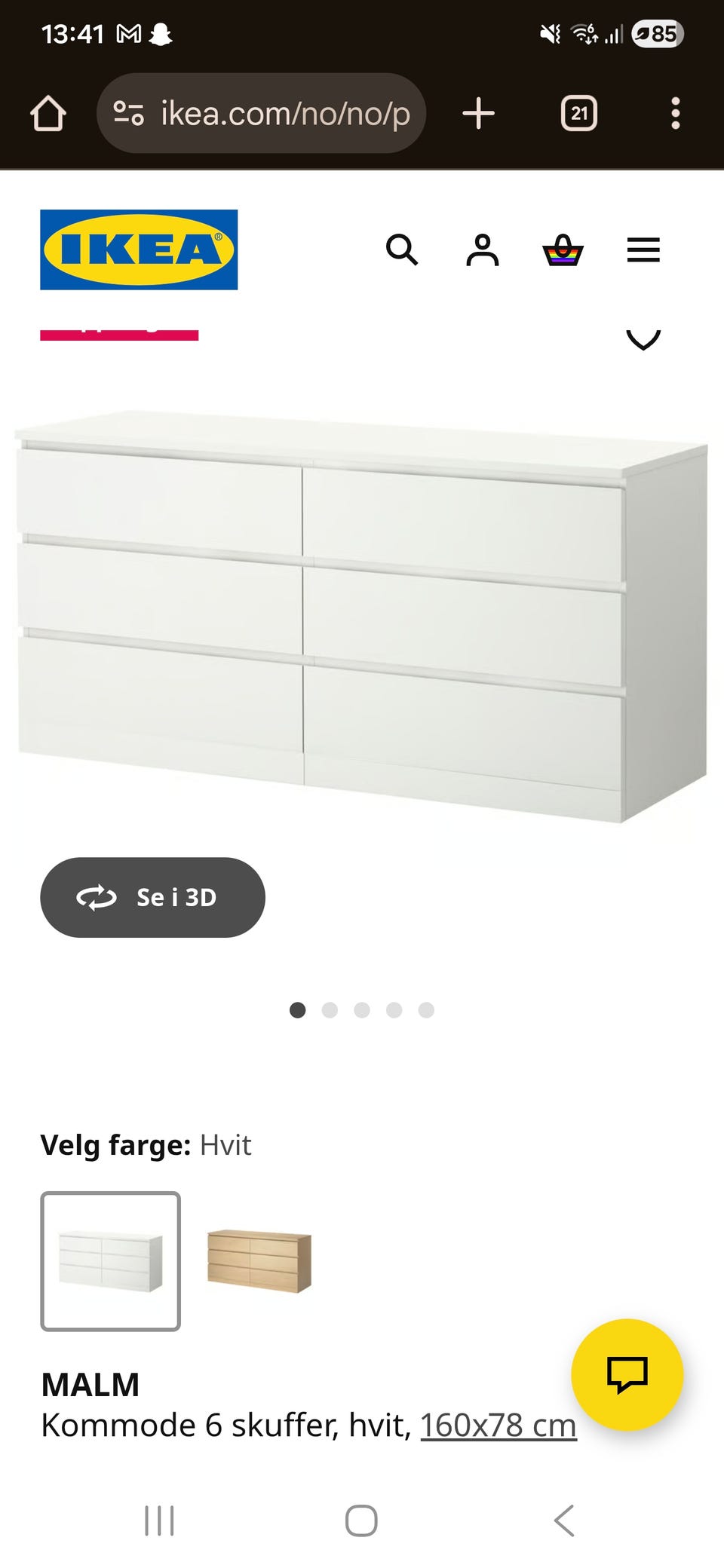Open a new browser tab
This screenshot has height=1568, width=724.
[x=478, y=114]
